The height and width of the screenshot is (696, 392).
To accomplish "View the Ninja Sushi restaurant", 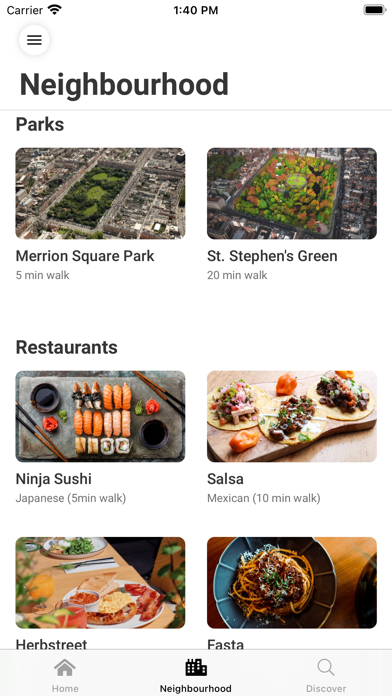I will pos(100,438).
